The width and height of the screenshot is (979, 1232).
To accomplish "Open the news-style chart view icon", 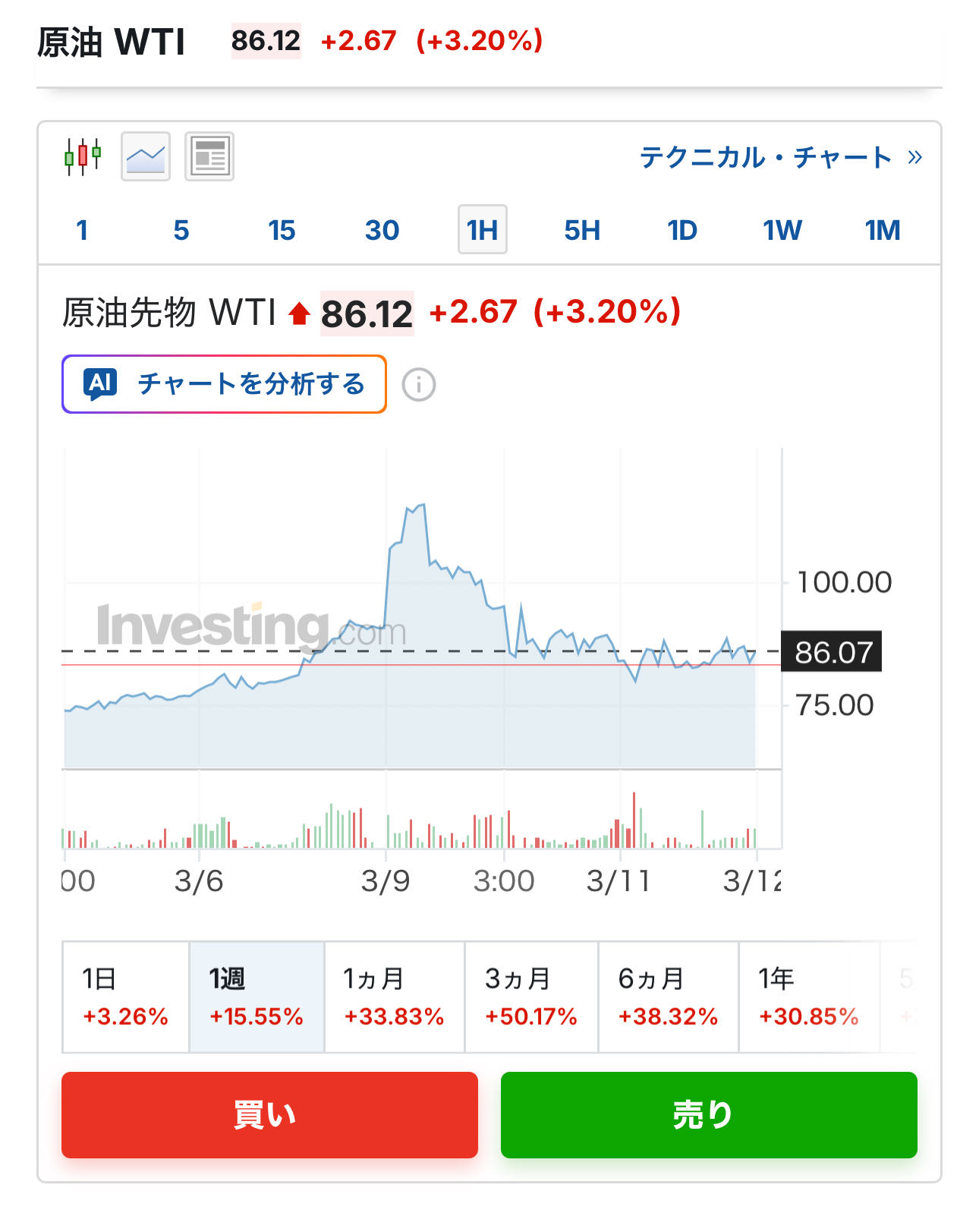I will (x=209, y=156).
